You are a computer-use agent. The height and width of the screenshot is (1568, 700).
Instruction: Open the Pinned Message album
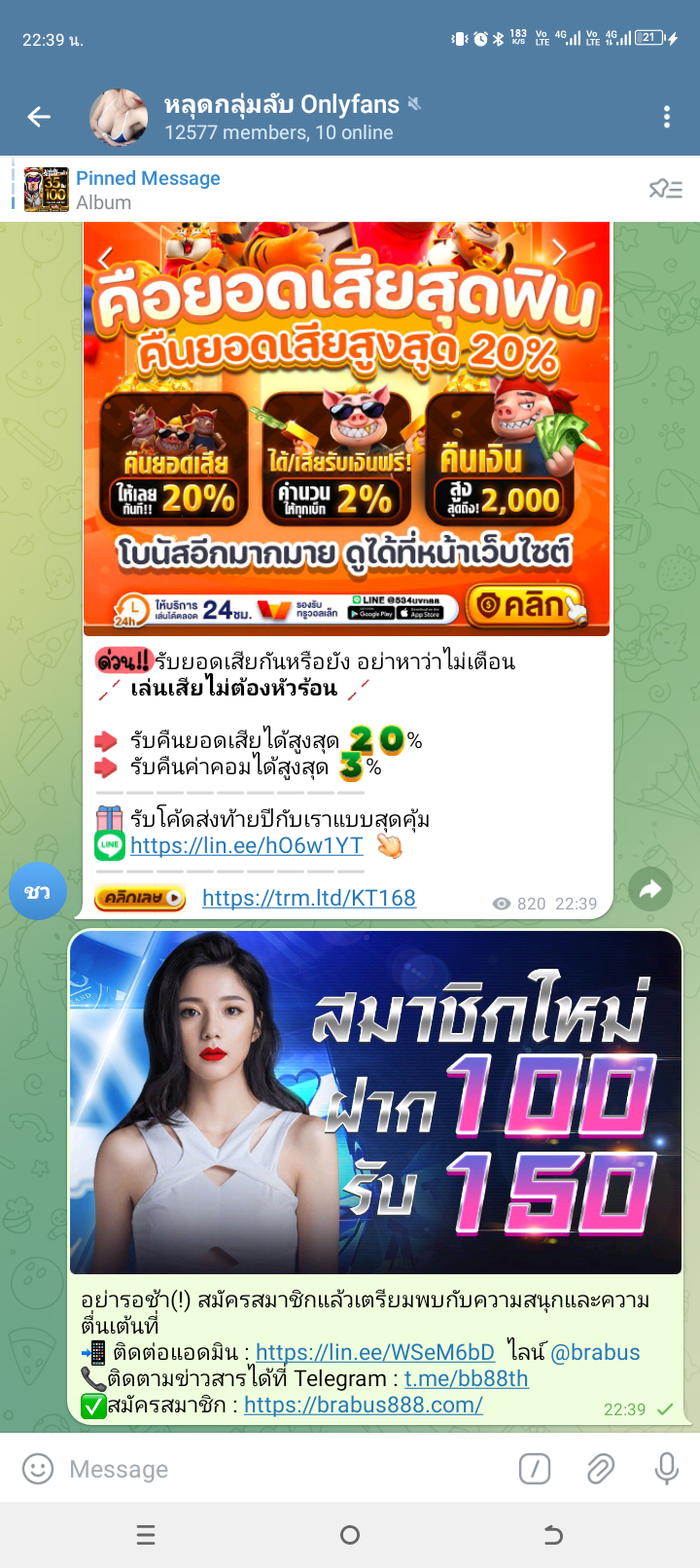[x=146, y=190]
